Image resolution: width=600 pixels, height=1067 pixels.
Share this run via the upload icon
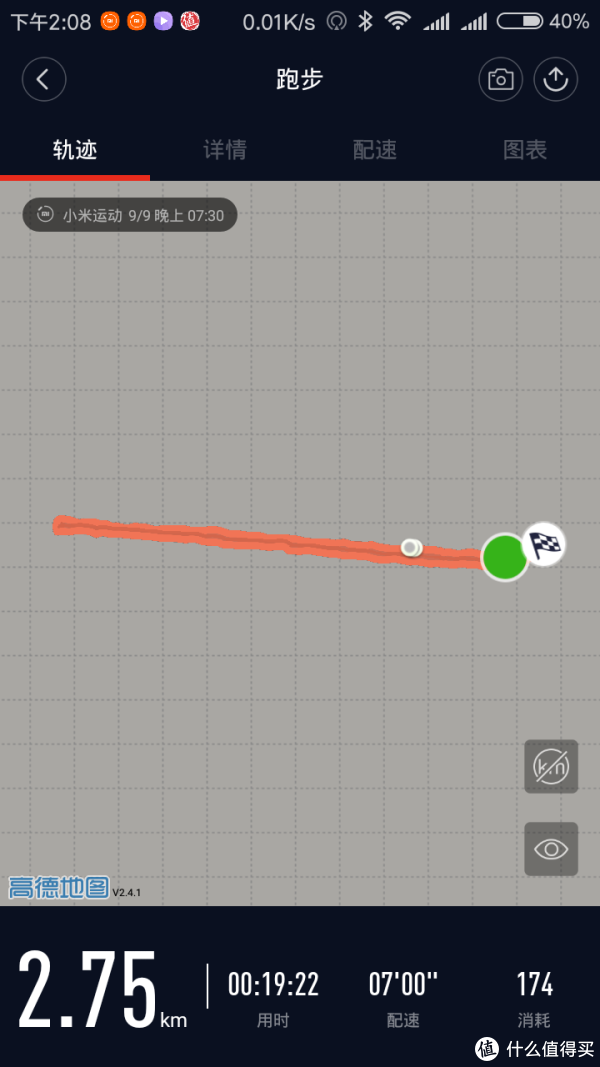pos(556,80)
